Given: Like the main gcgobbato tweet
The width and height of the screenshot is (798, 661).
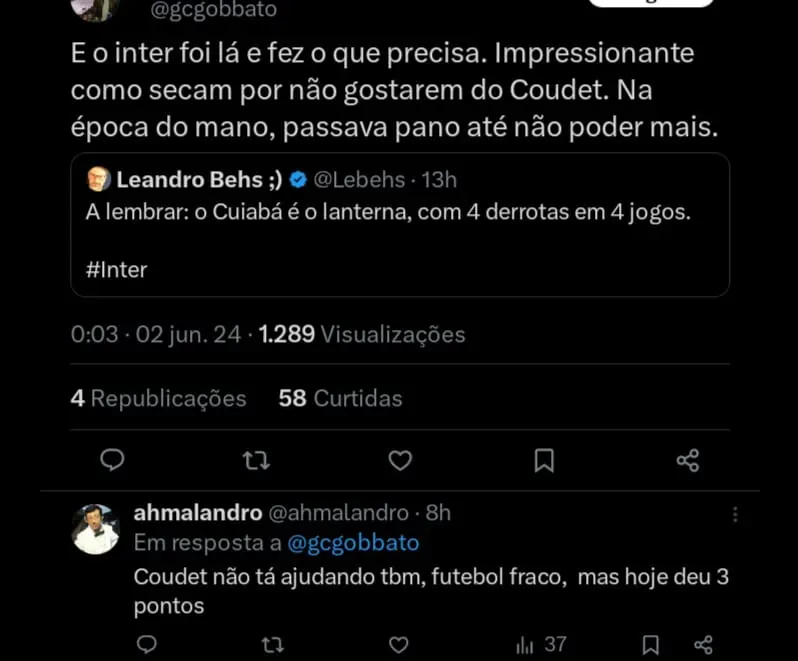Looking at the screenshot, I should 400,460.
